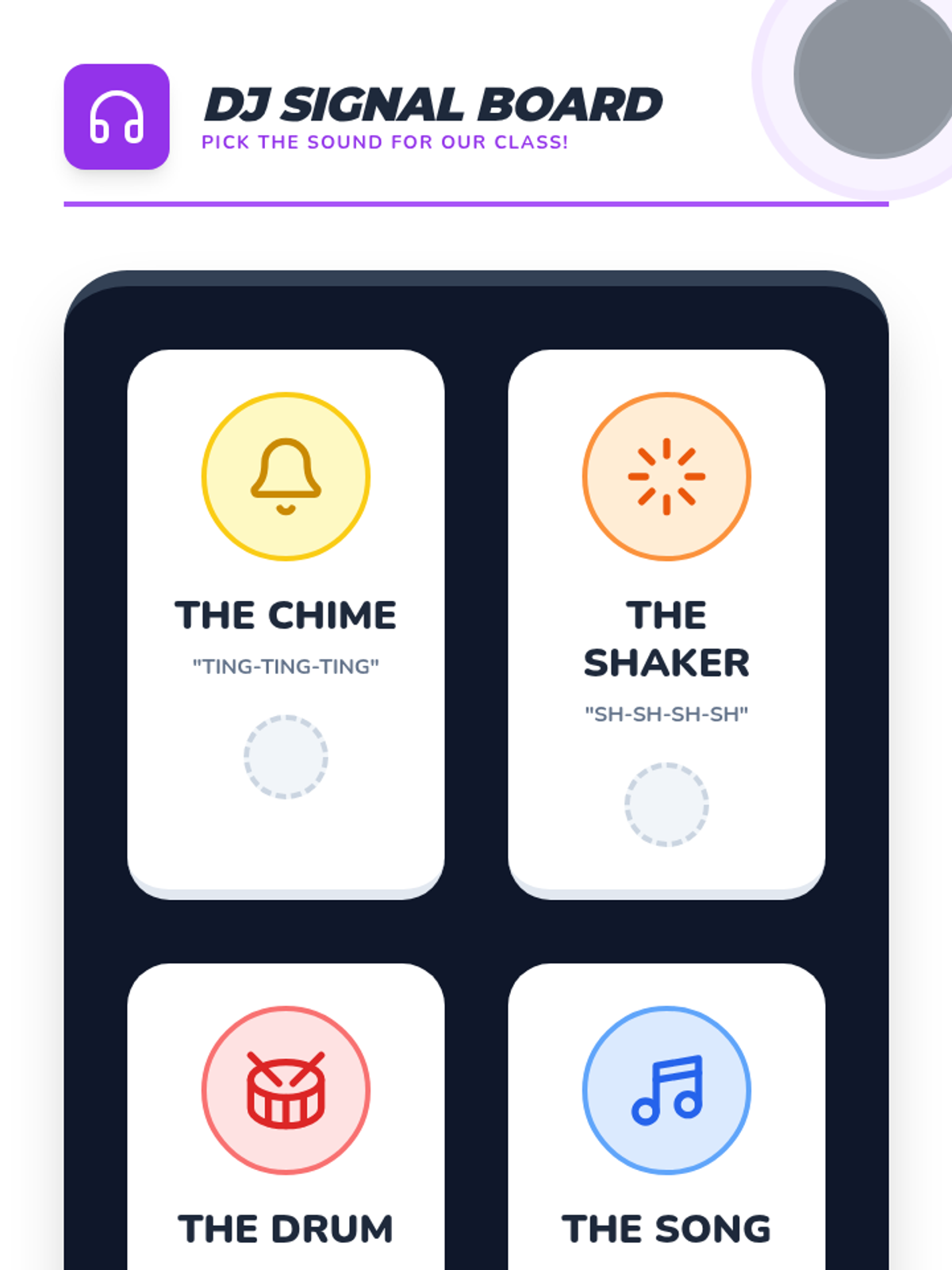Screen dimensions: 952x1270
Task: Pick The Shaker sound card
Action: click(666, 624)
